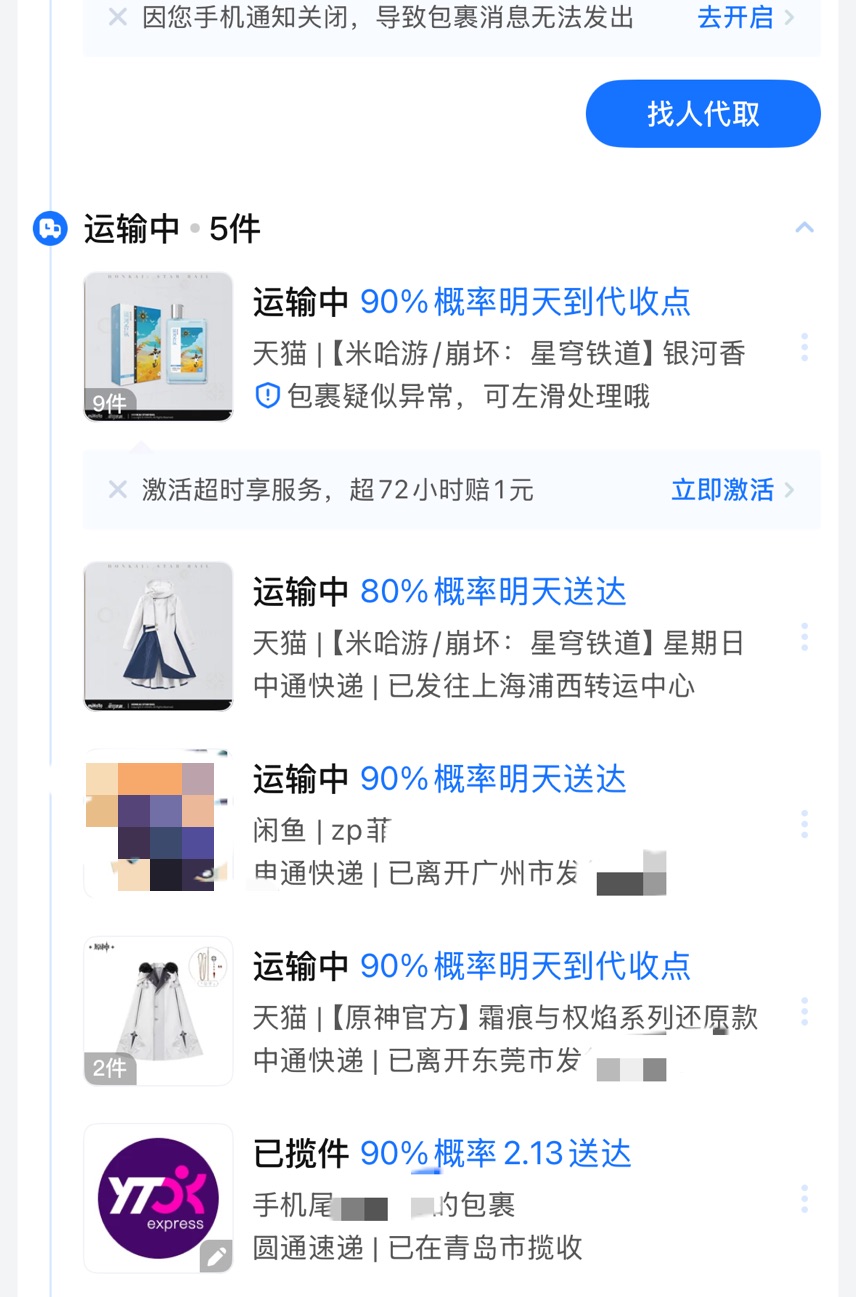
Task: Open the 闲鱼 zp菲 package
Action: pyautogui.click(x=500, y=825)
